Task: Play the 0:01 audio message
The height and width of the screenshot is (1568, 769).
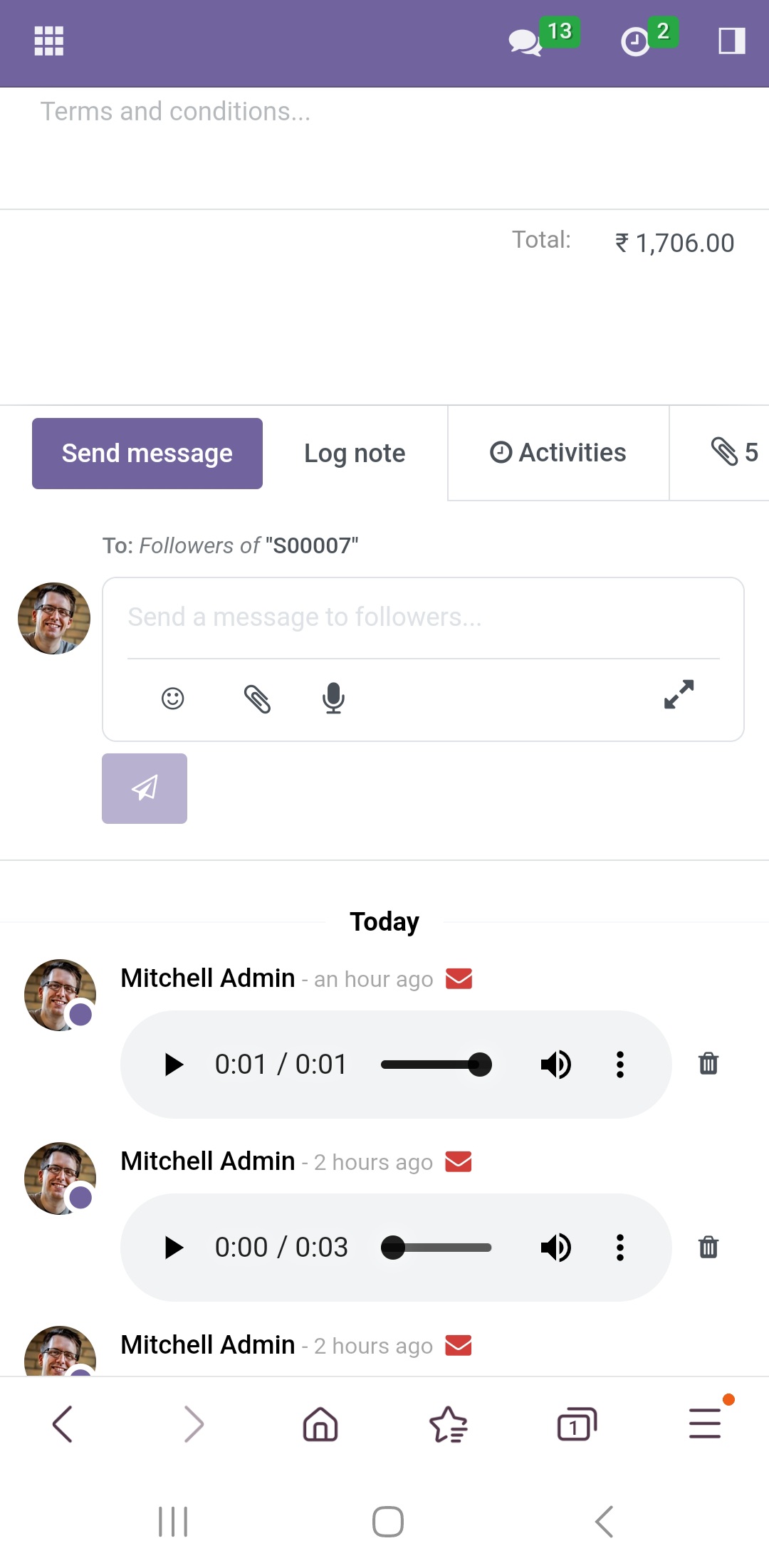Action: (174, 1065)
